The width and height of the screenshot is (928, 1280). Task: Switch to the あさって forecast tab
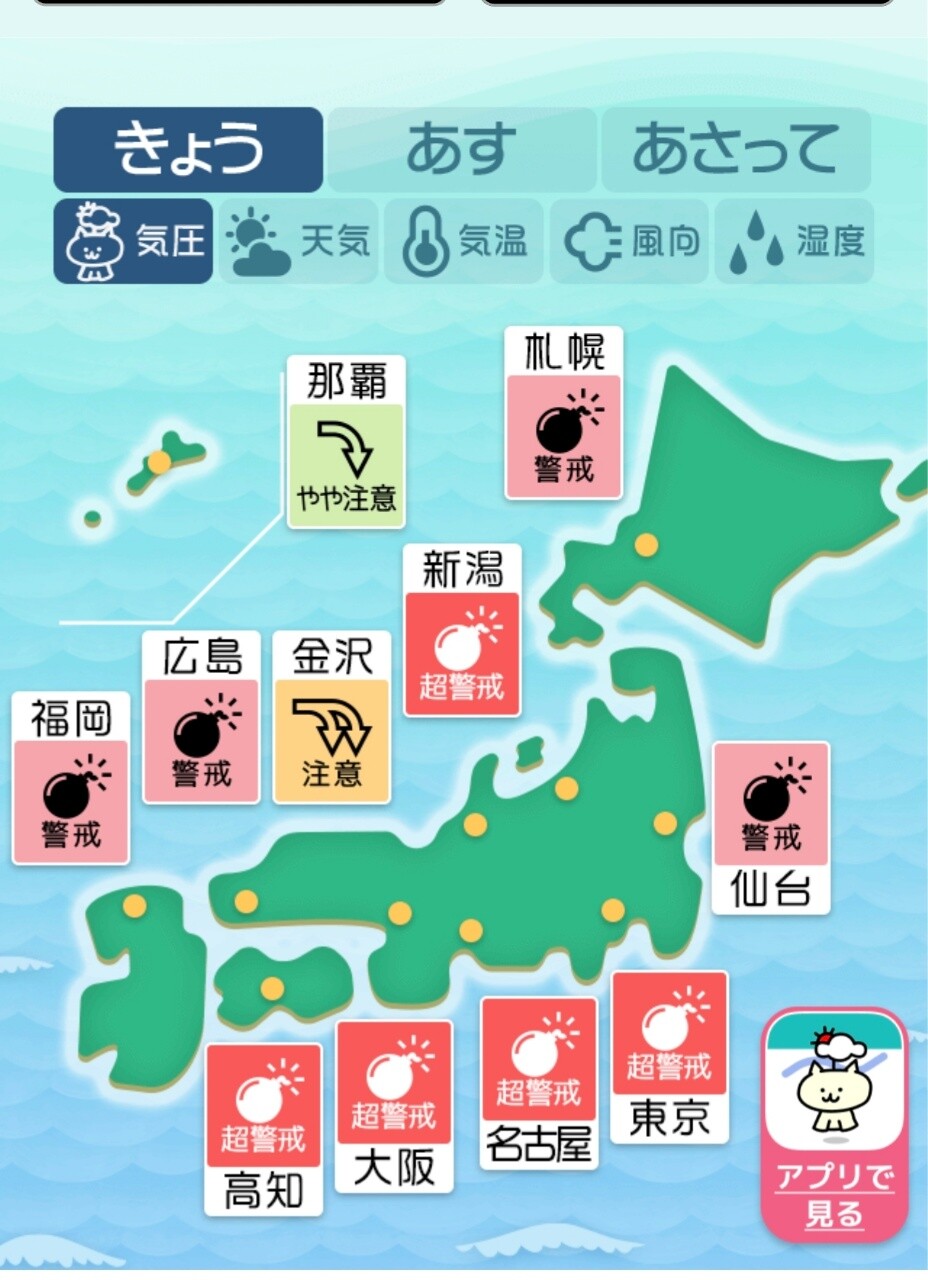tap(735, 150)
